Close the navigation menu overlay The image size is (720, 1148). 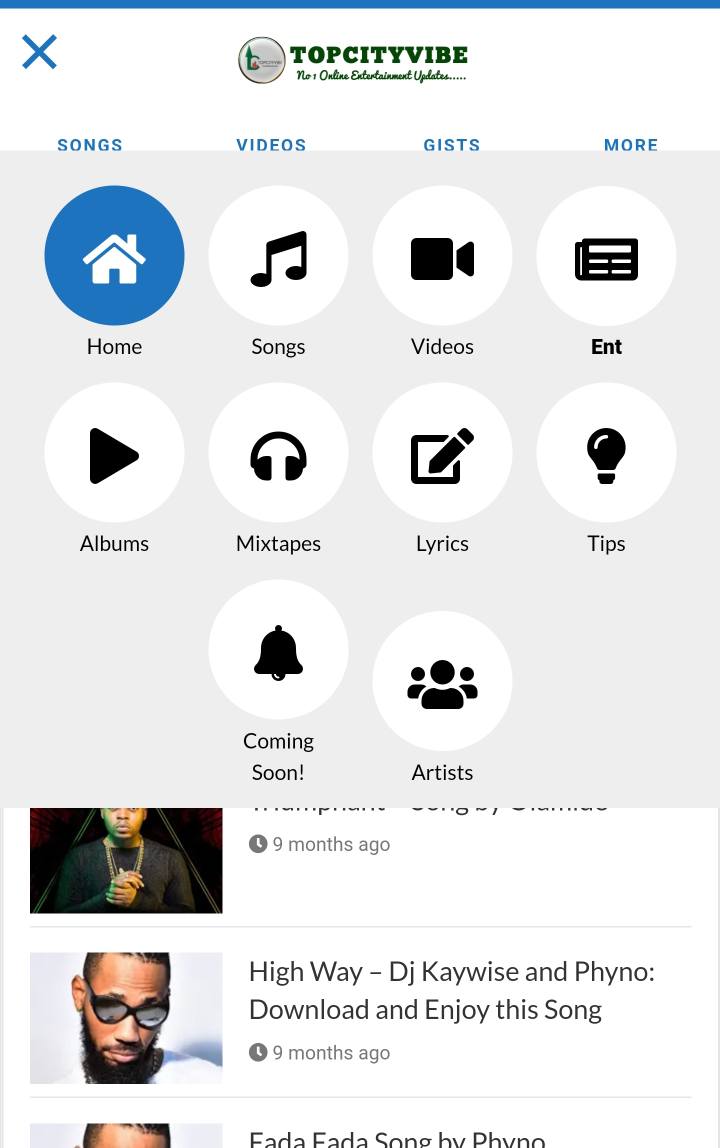coord(40,52)
